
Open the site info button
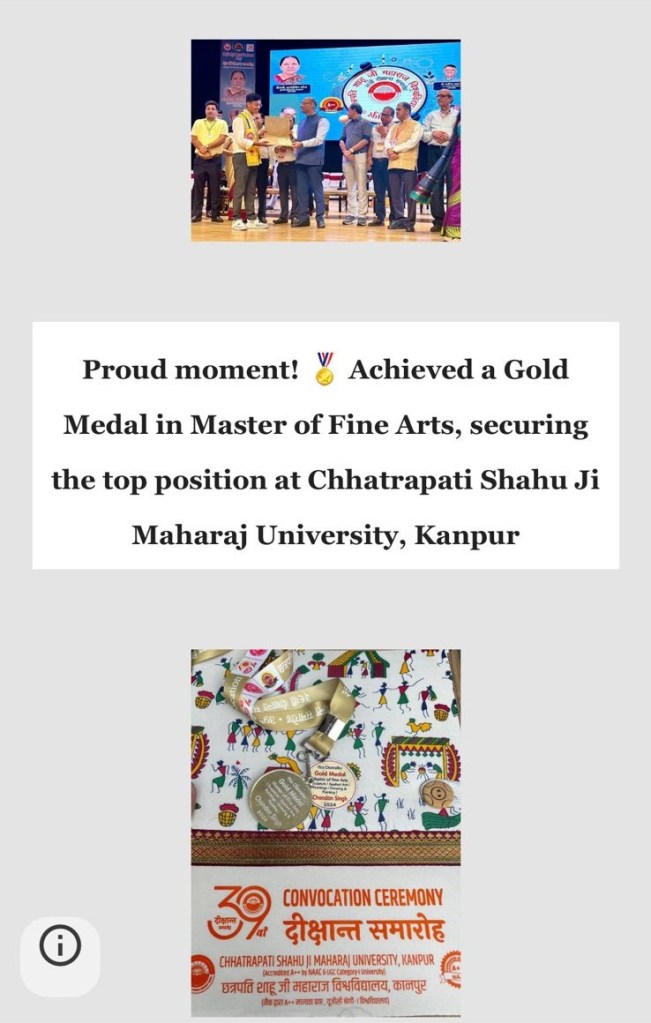(60, 944)
